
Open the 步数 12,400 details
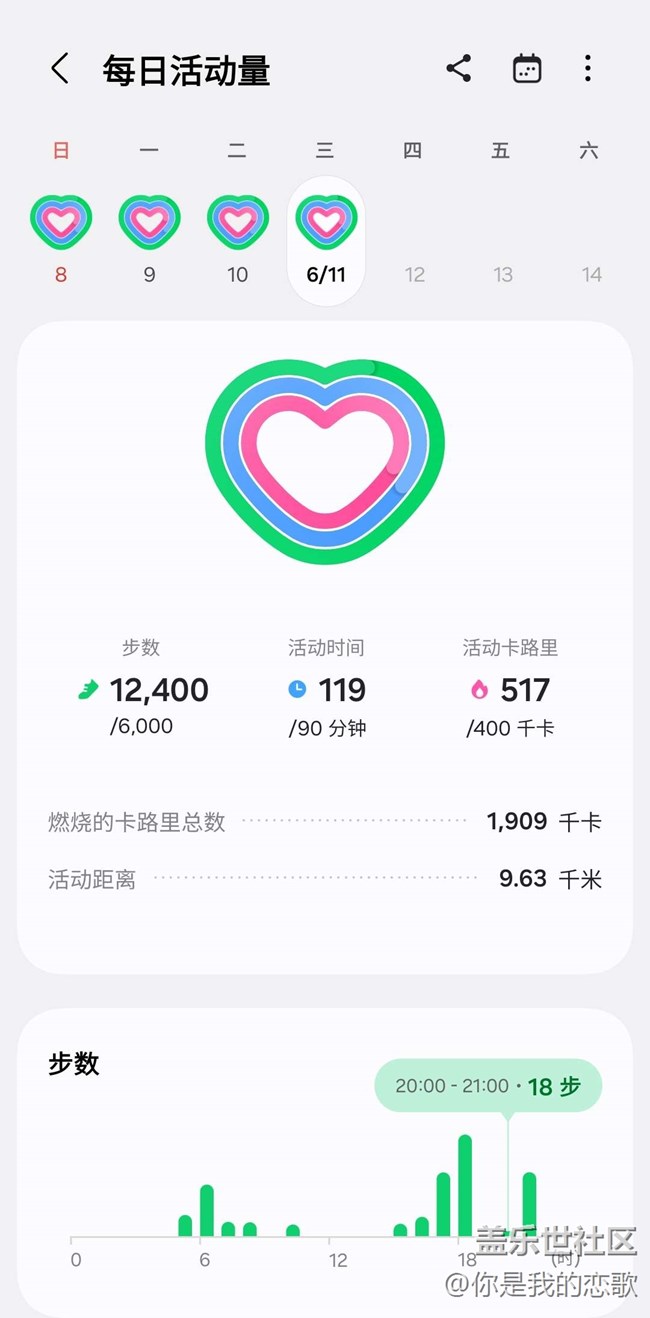tap(142, 688)
